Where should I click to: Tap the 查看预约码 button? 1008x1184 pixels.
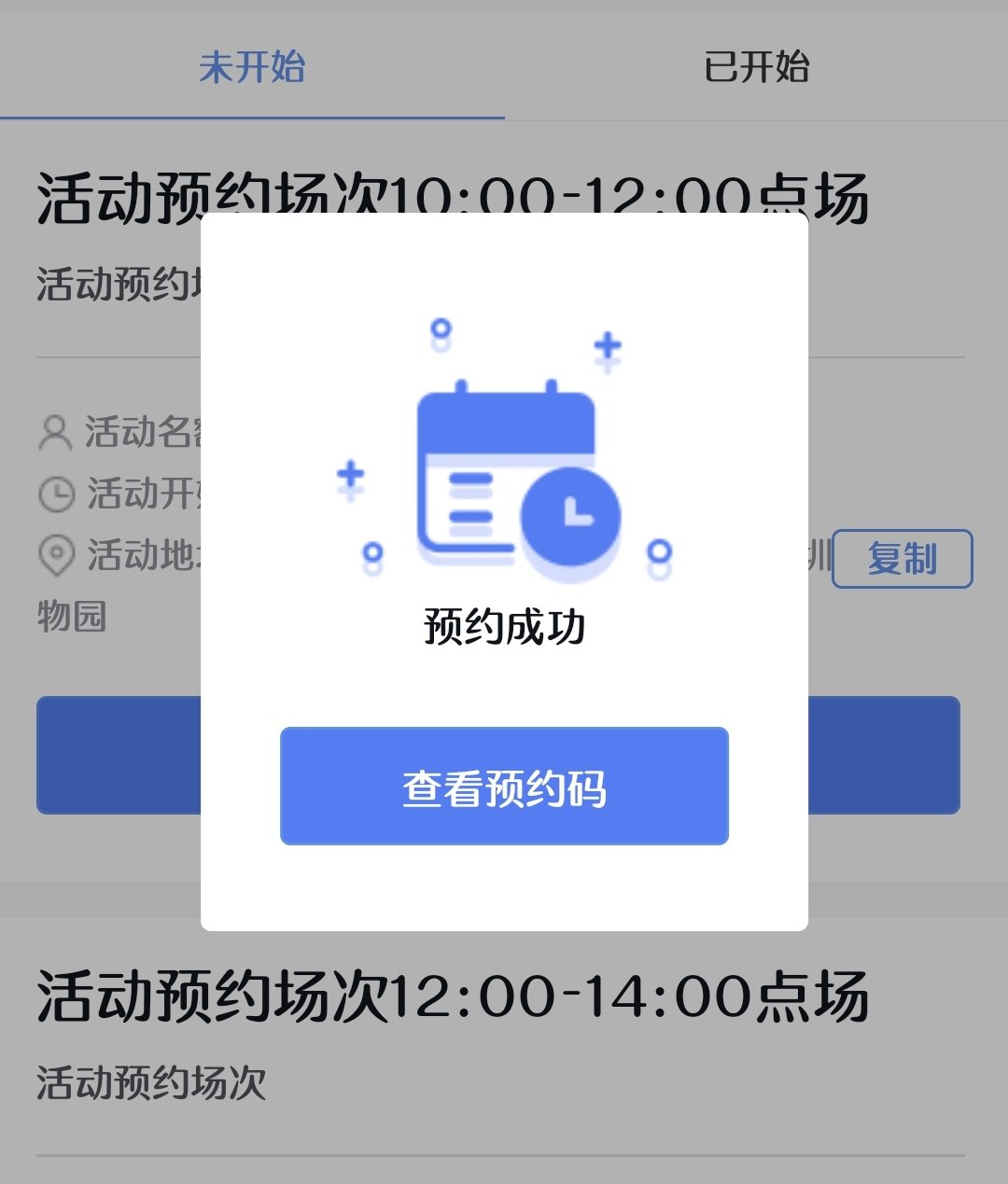504,787
